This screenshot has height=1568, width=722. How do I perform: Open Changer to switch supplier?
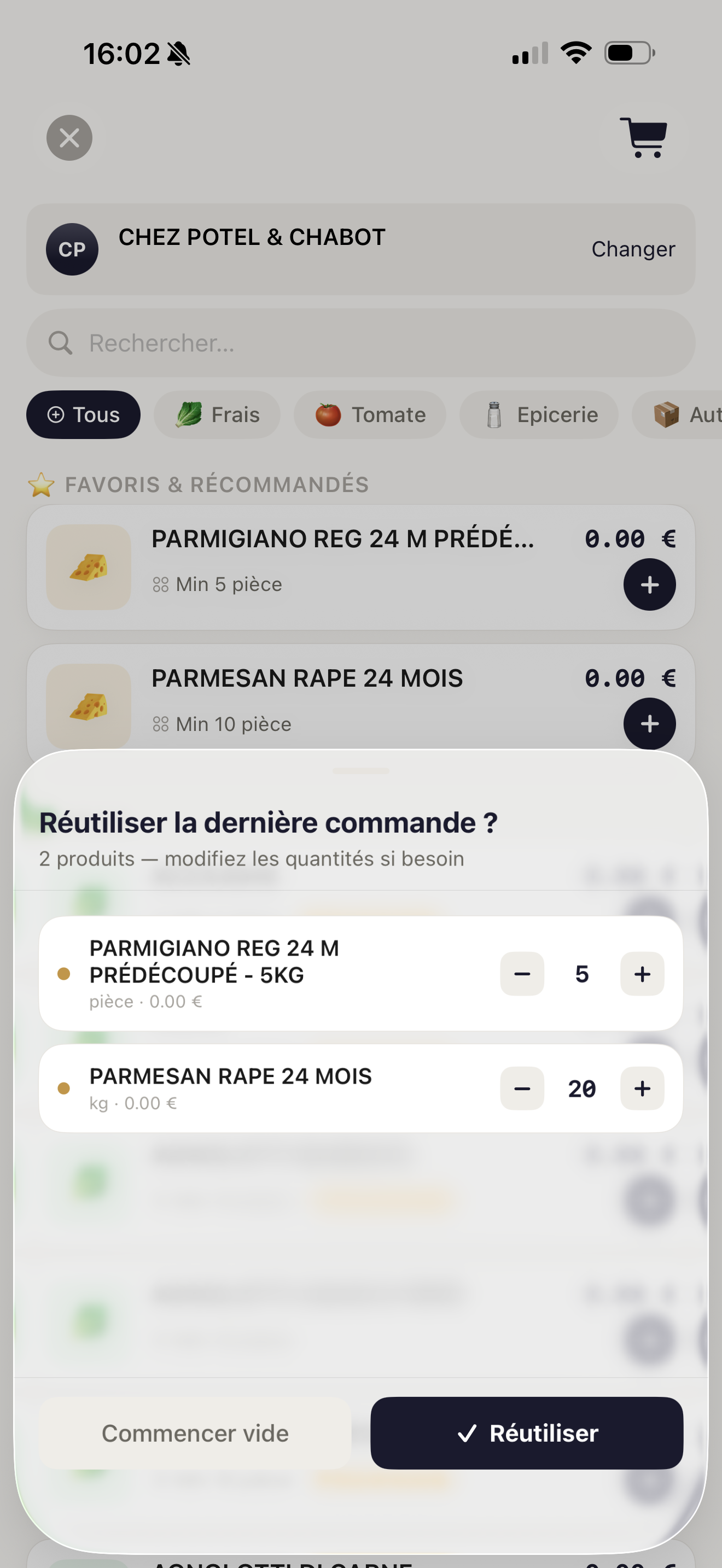633,249
